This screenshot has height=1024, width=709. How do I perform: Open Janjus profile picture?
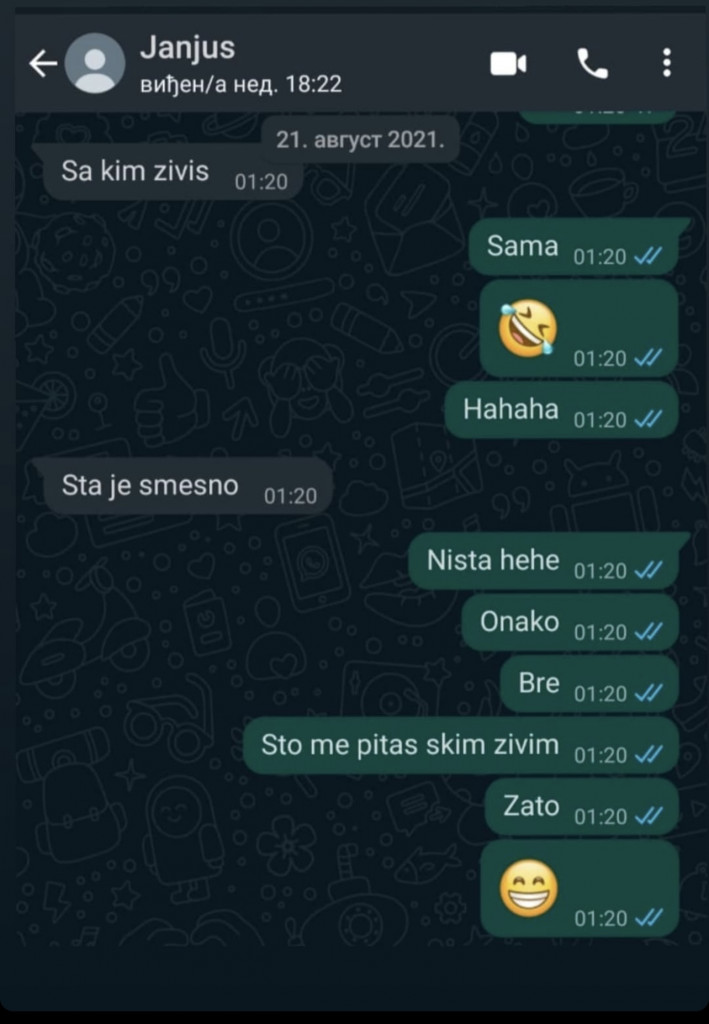[95, 64]
